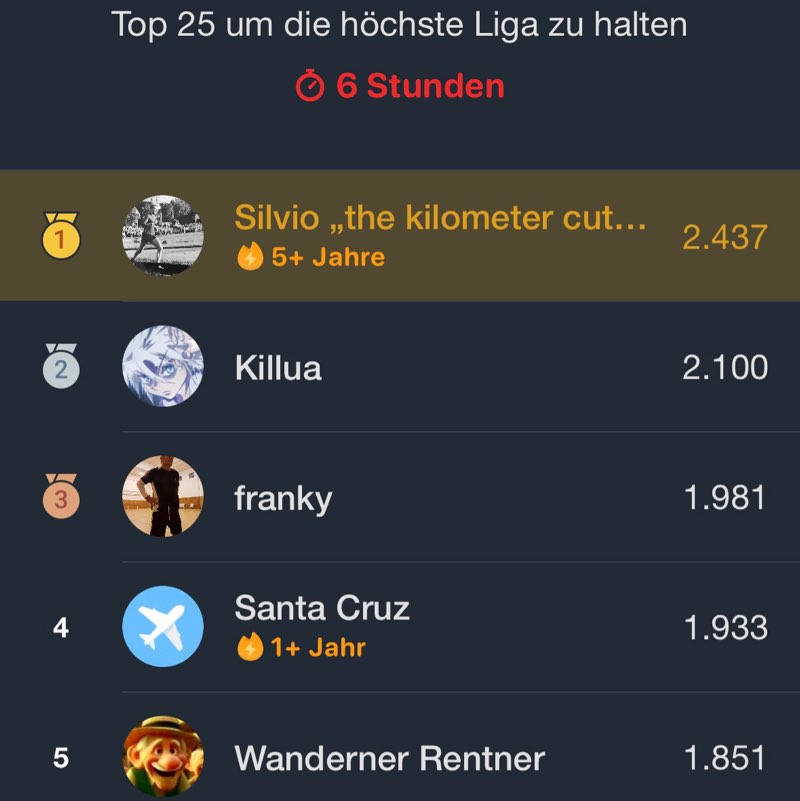Click Wanderner Rentner's Mario avatar icon
This screenshot has width=800, height=801.
pos(163,756)
